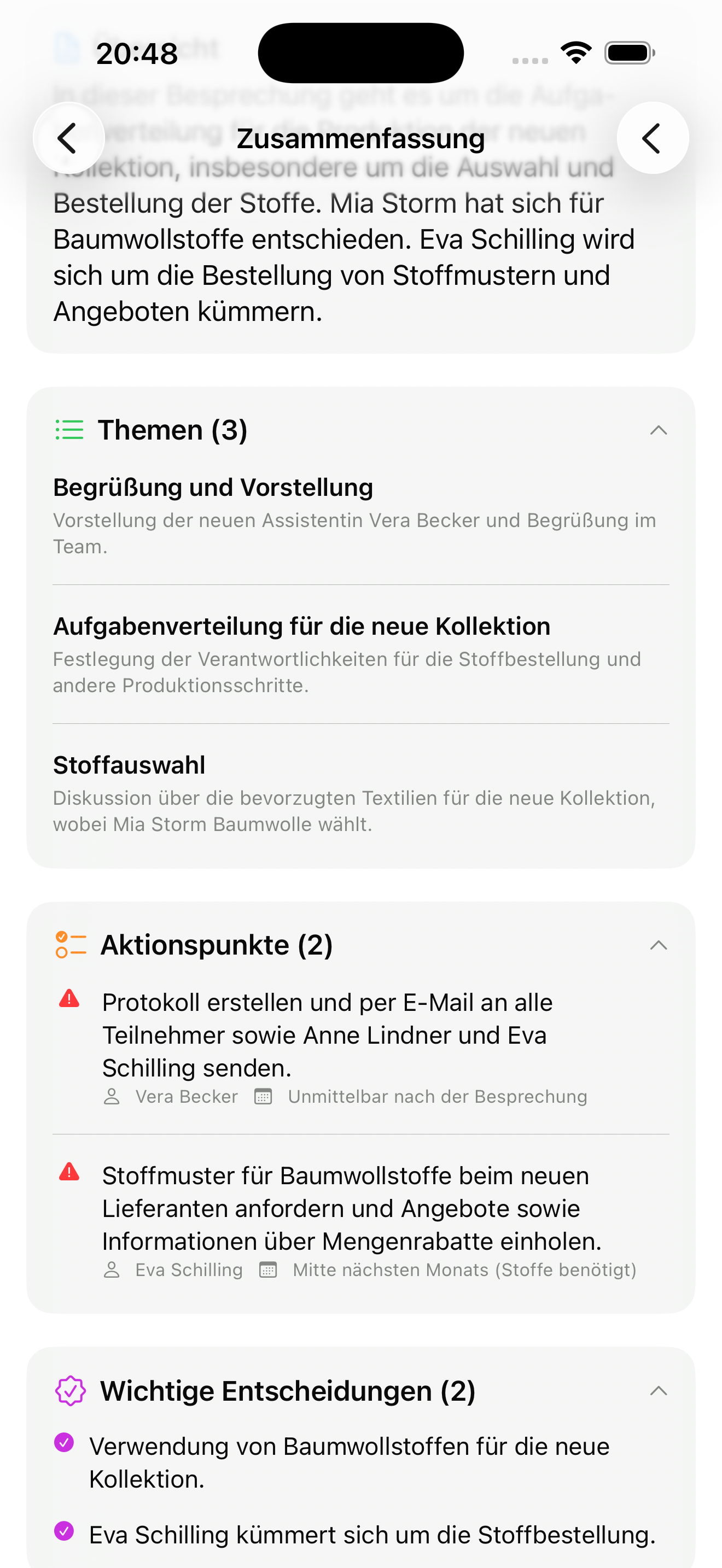
Task: Tap the calendar icon beside 'Mitte nächsten Monats'
Action: click(268, 1269)
